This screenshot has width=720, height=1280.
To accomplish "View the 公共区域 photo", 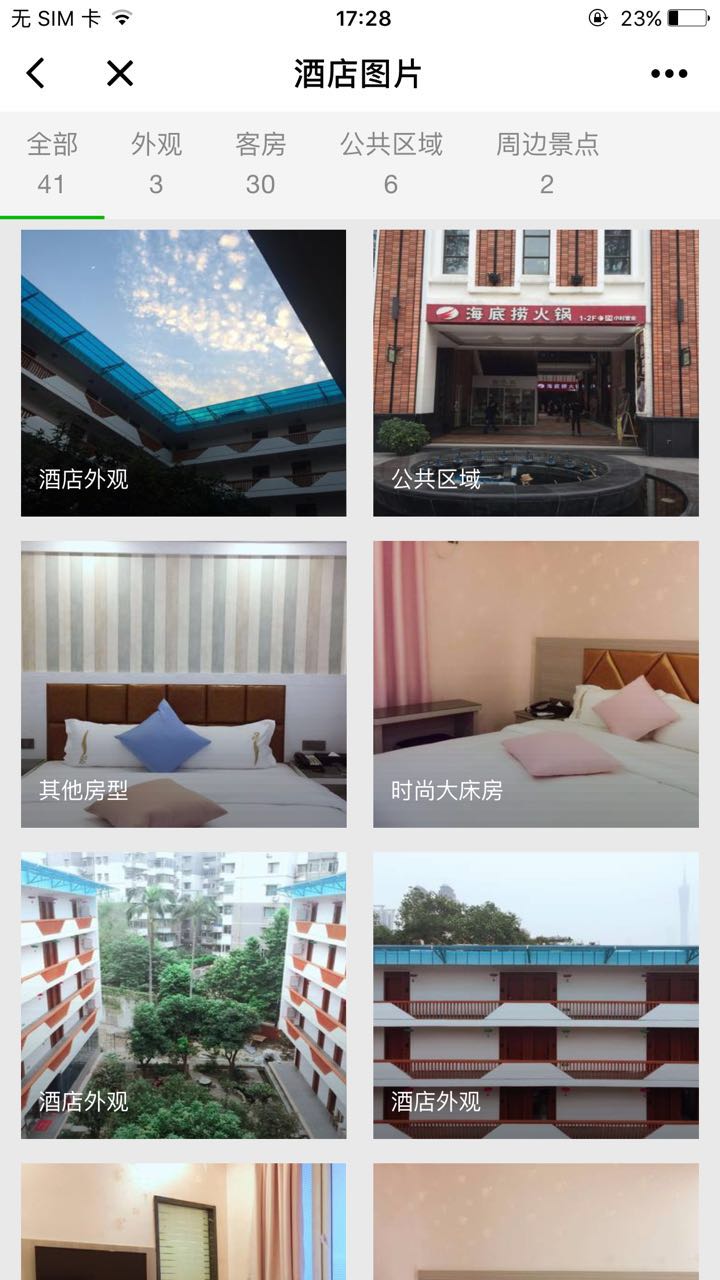I will [536, 373].
